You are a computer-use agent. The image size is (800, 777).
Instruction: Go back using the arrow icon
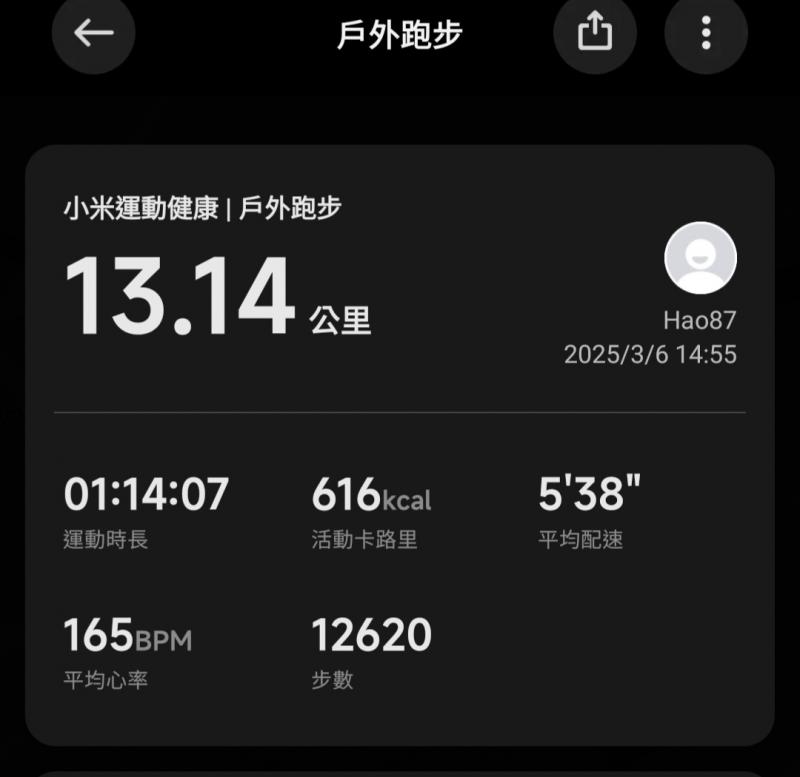[x=93, y=32]
